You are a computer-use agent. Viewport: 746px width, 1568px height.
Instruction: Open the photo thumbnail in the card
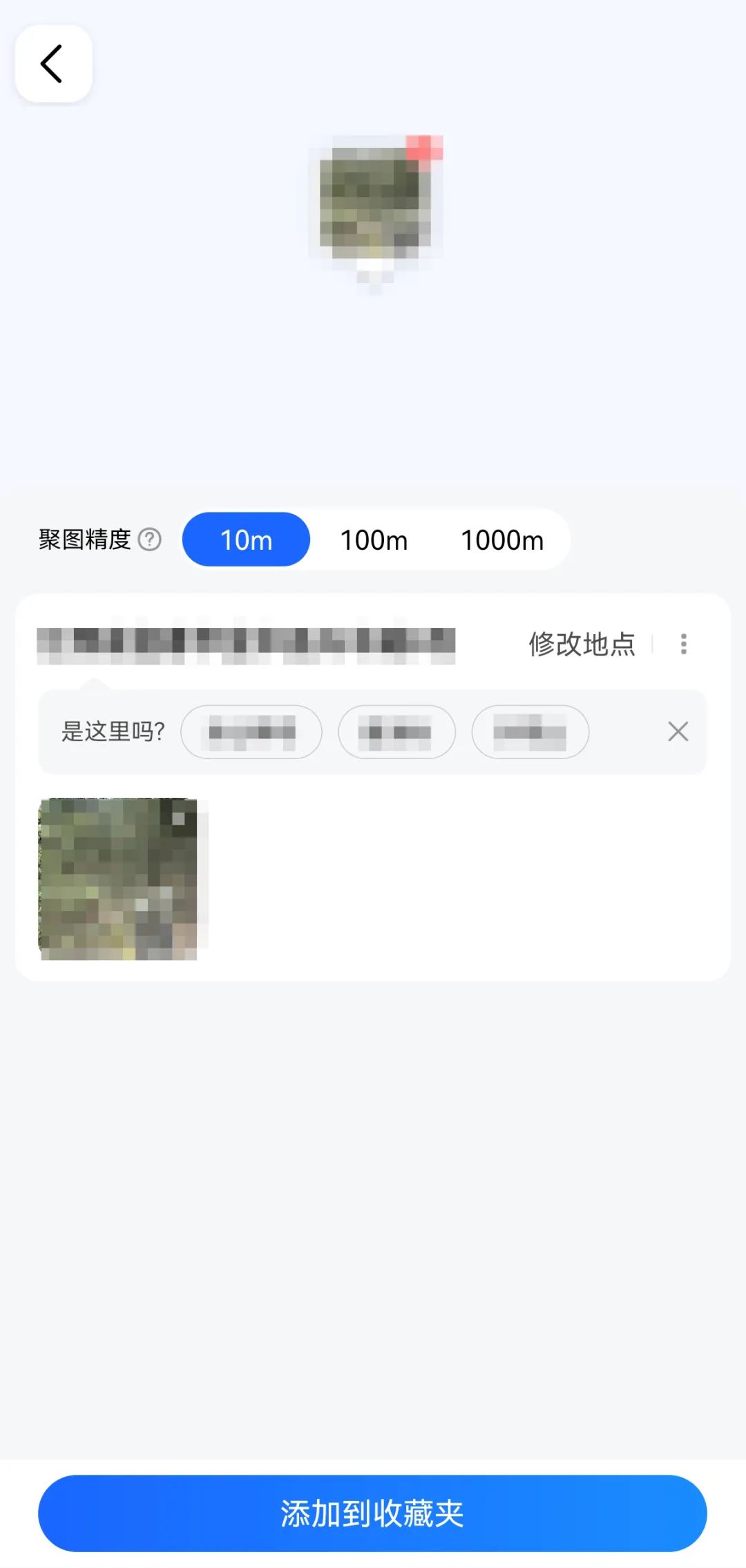pyautogui.click(x=118, y=879)
